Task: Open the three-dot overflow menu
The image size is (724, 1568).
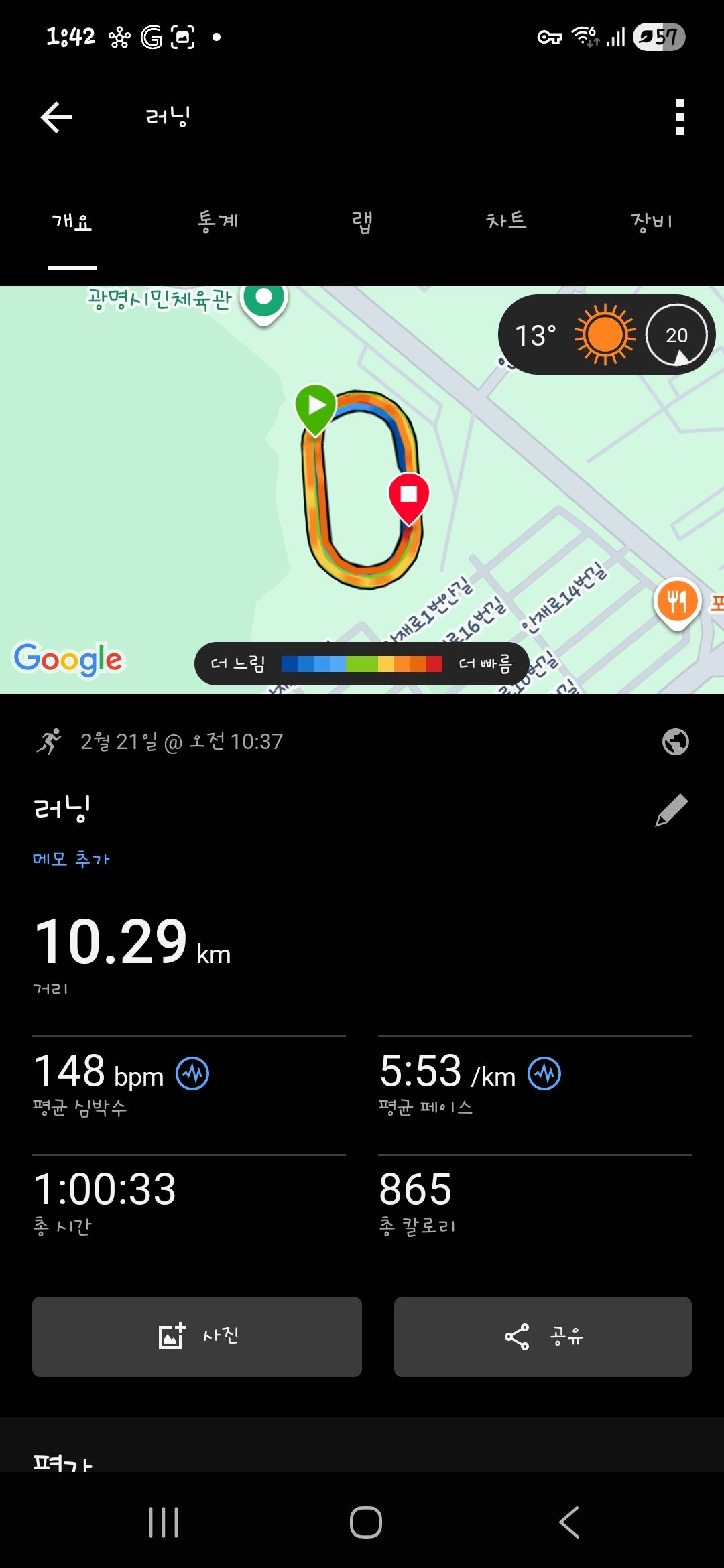Action: (x=679, y=115)
